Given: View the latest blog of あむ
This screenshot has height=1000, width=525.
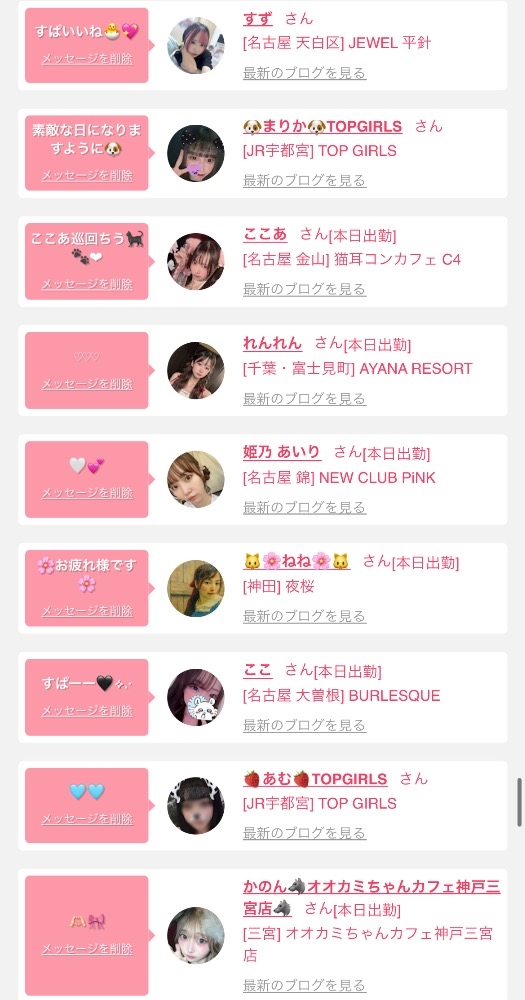Looking at the screenshot, I should click(x=304, y=833).
